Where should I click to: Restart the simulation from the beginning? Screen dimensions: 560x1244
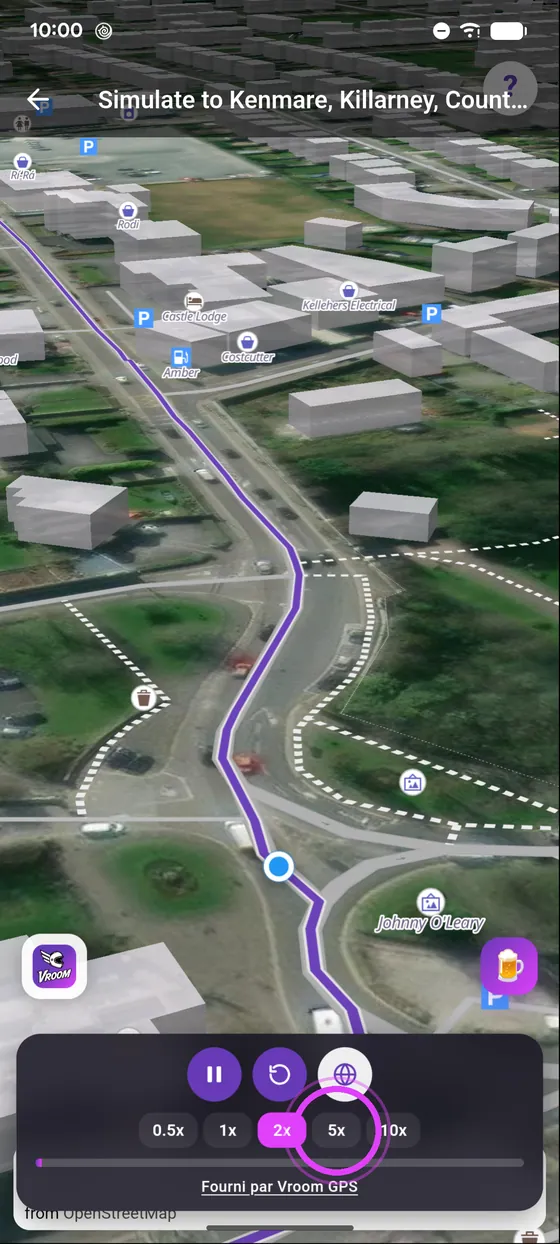(280, 1075)
